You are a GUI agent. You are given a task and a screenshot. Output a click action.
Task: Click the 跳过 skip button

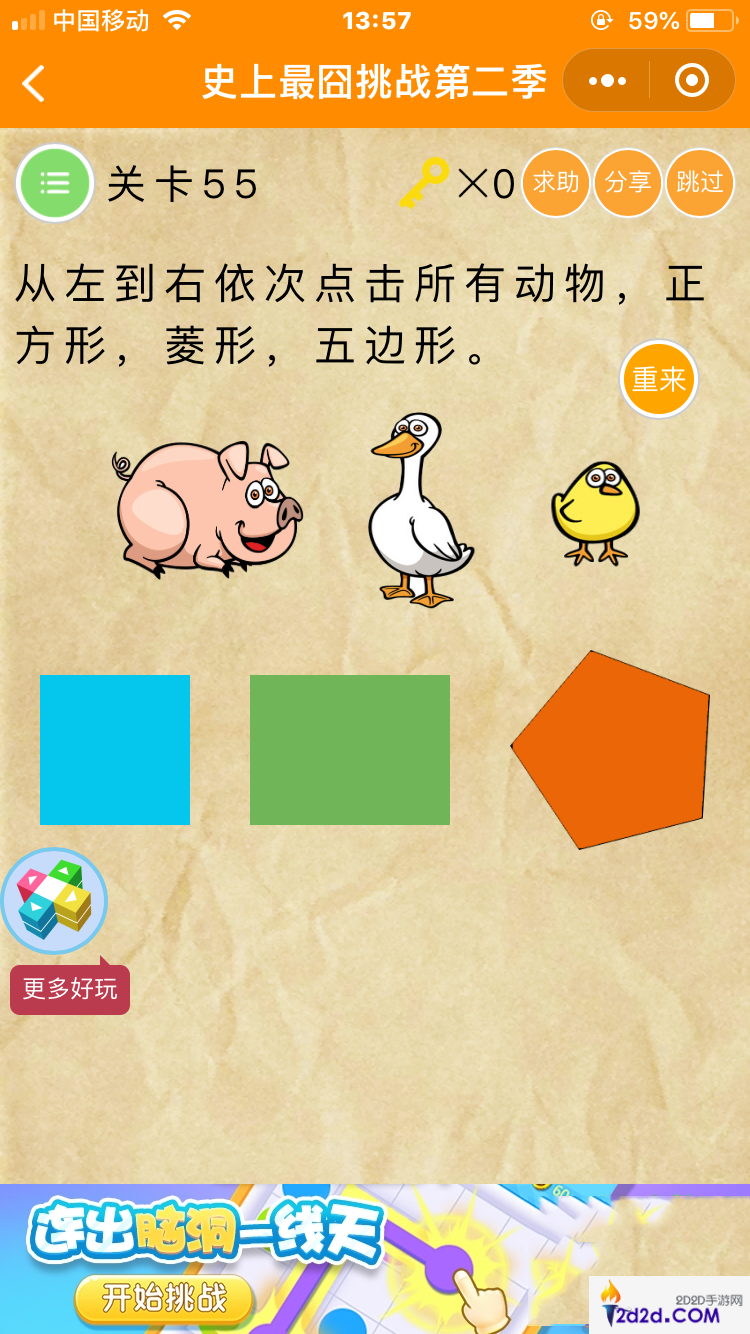699,183
